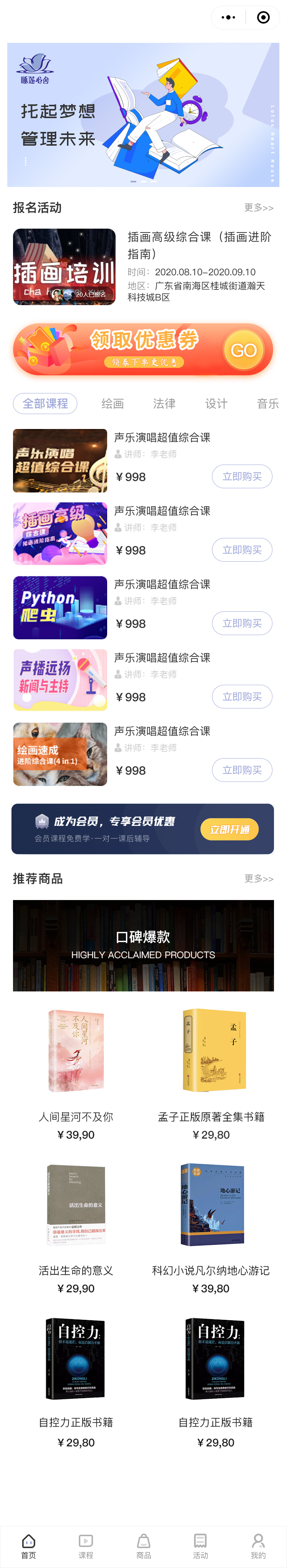Screen dimensions: 287x1568
Task: Tap 立即购买 beside the Python爬虫 course
Action: tap(242, 623)
